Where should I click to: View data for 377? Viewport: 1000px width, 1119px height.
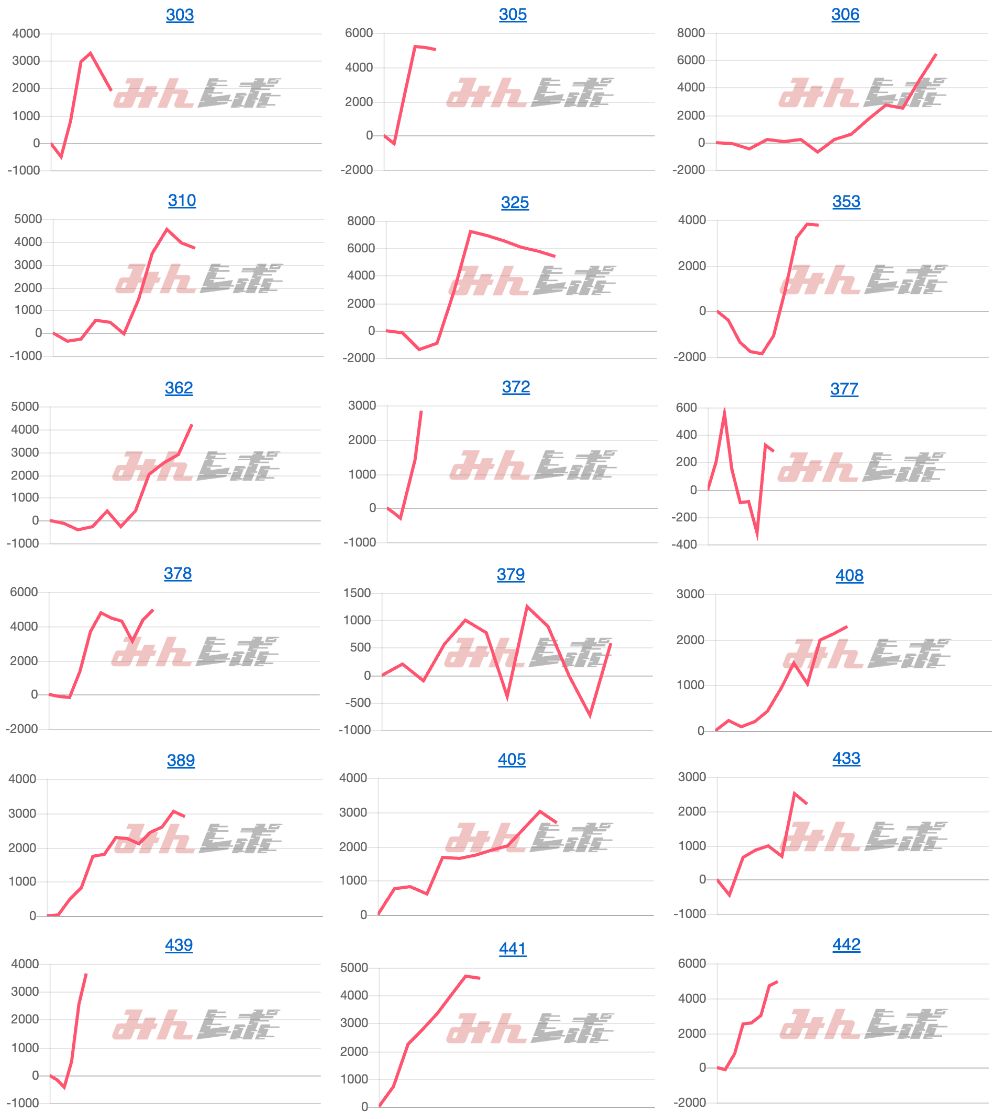point(844,389)
